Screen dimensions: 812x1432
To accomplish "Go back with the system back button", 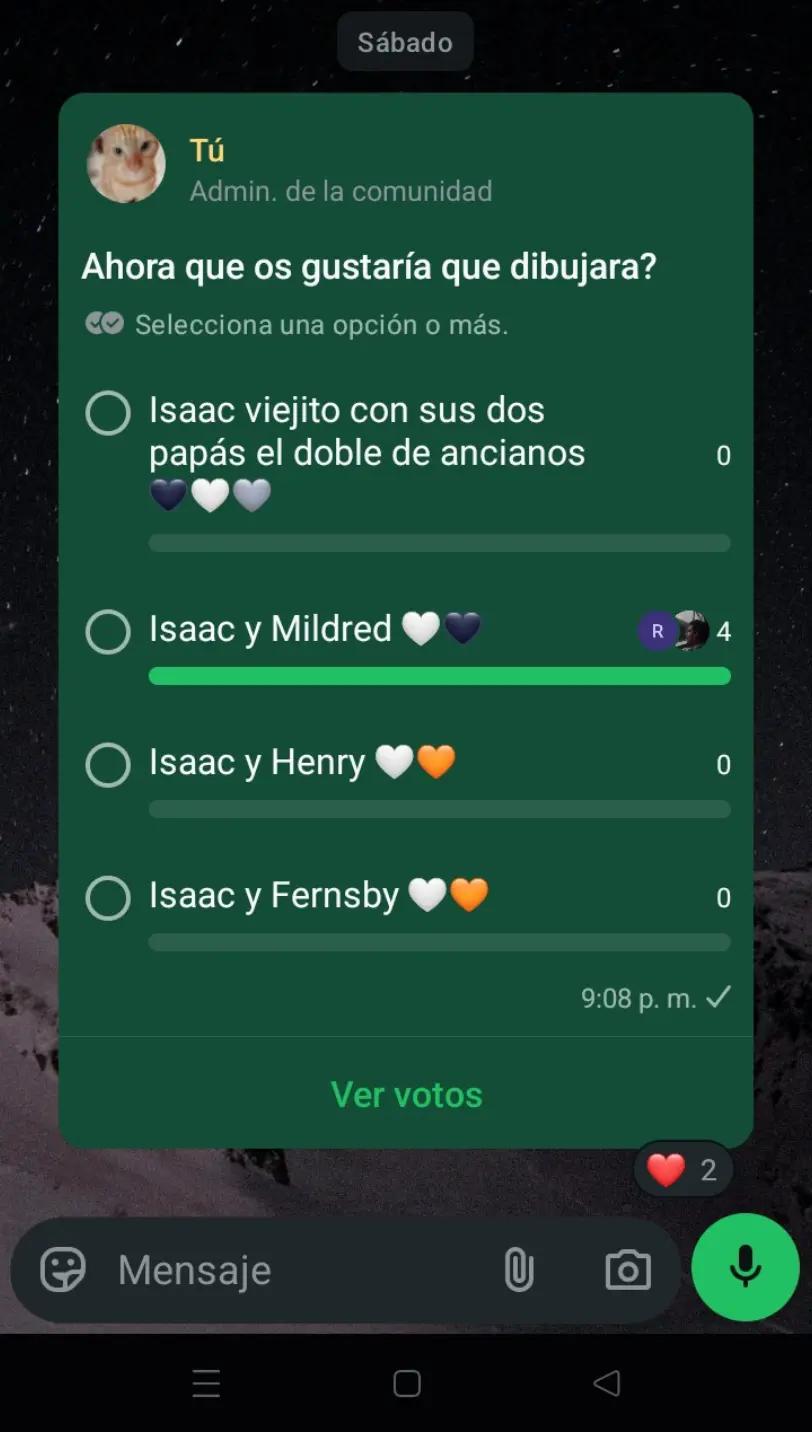I will (606, 1383).
